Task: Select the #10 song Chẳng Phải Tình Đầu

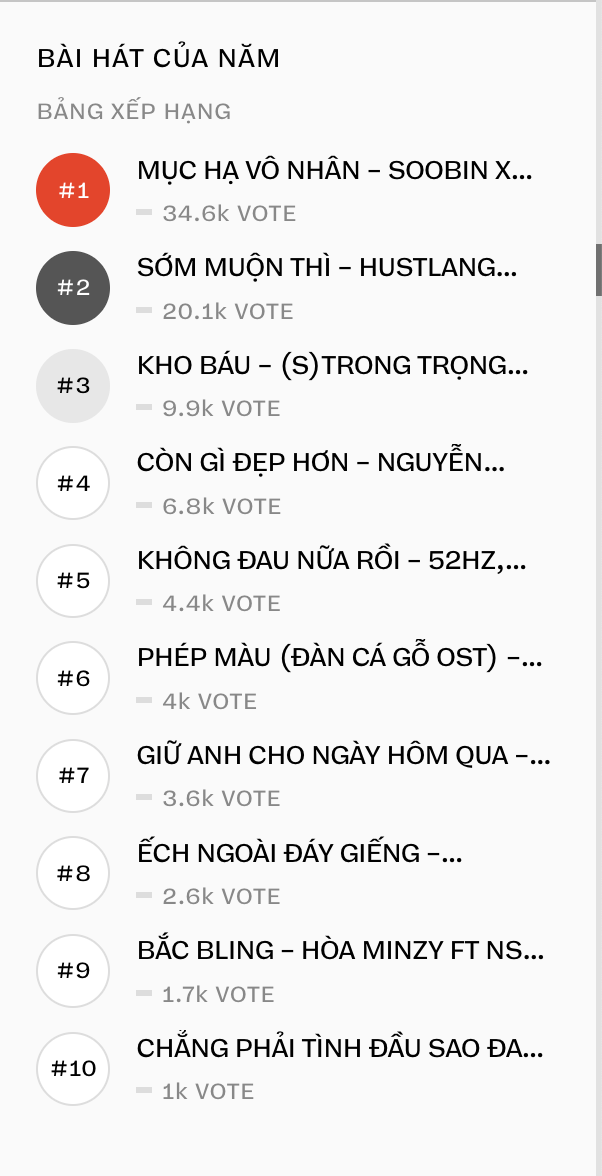Action: [340, 1049]
